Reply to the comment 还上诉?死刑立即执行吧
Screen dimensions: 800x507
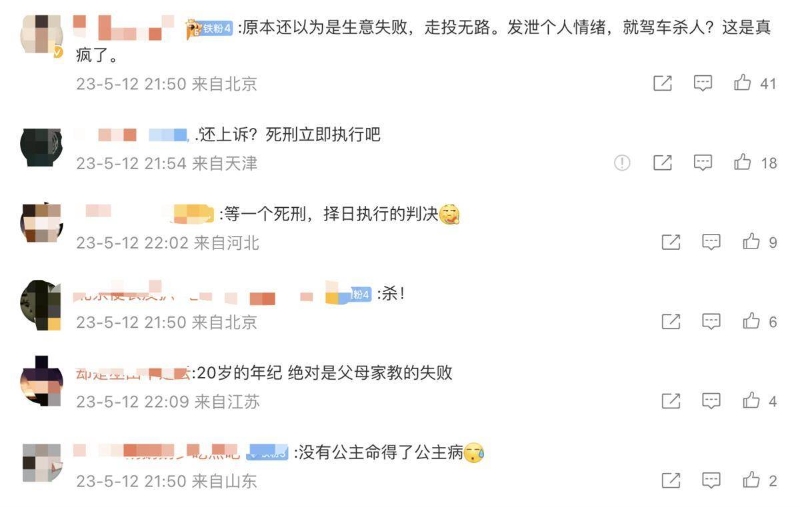click(703, 163)
